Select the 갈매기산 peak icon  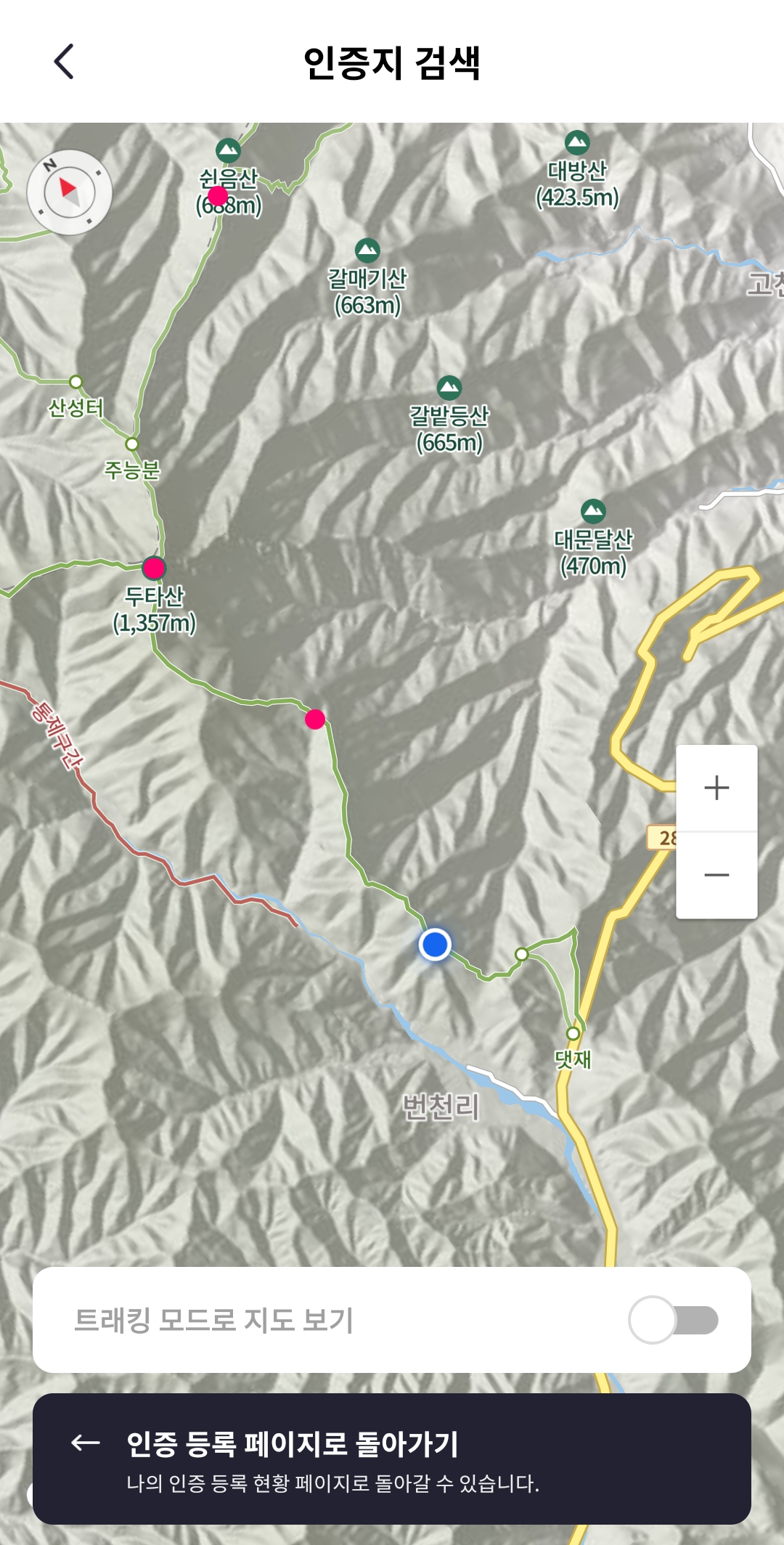tap(367, 250)
